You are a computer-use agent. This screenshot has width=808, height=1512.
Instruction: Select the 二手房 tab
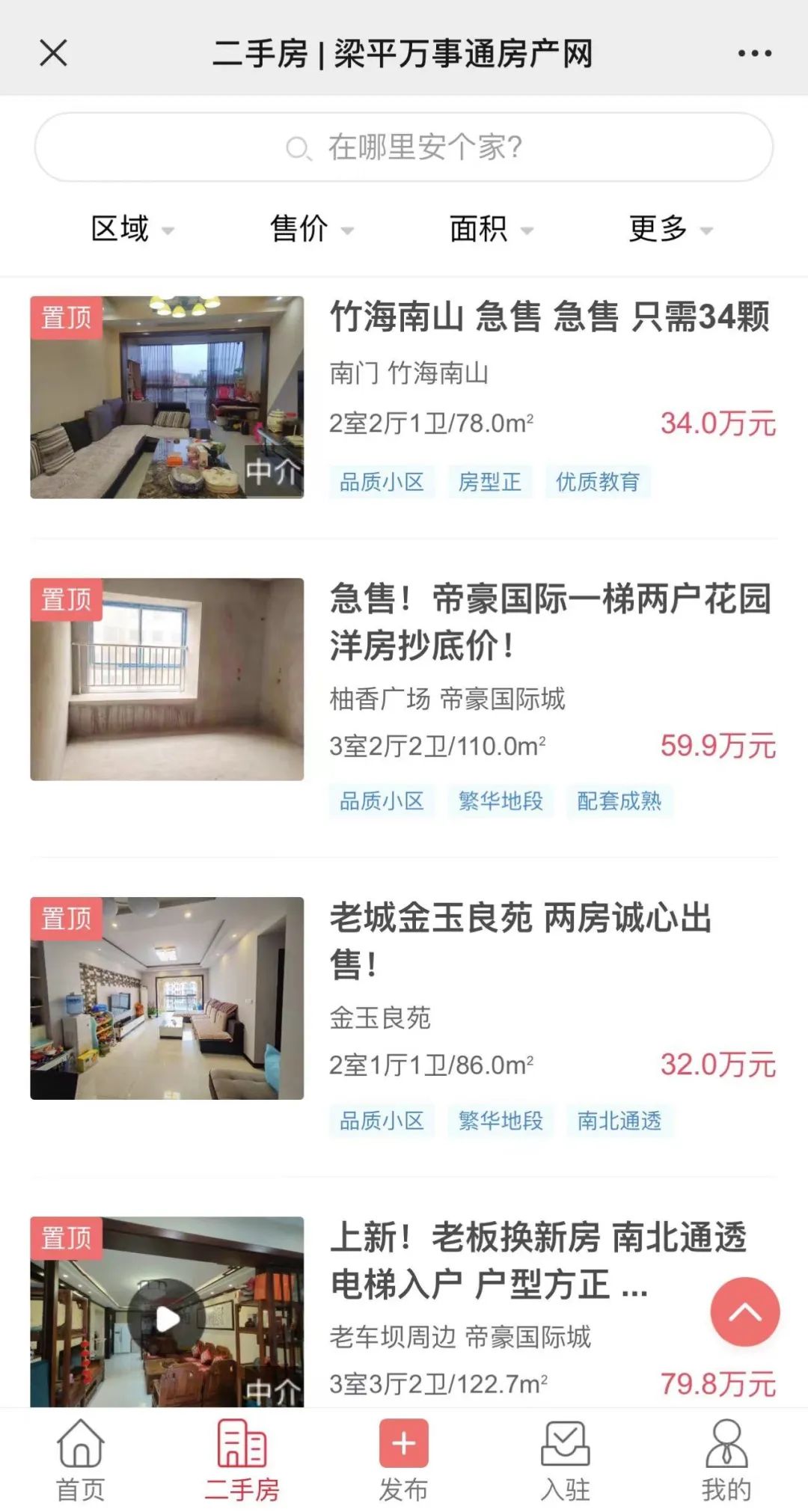[x=242, y=1460]
